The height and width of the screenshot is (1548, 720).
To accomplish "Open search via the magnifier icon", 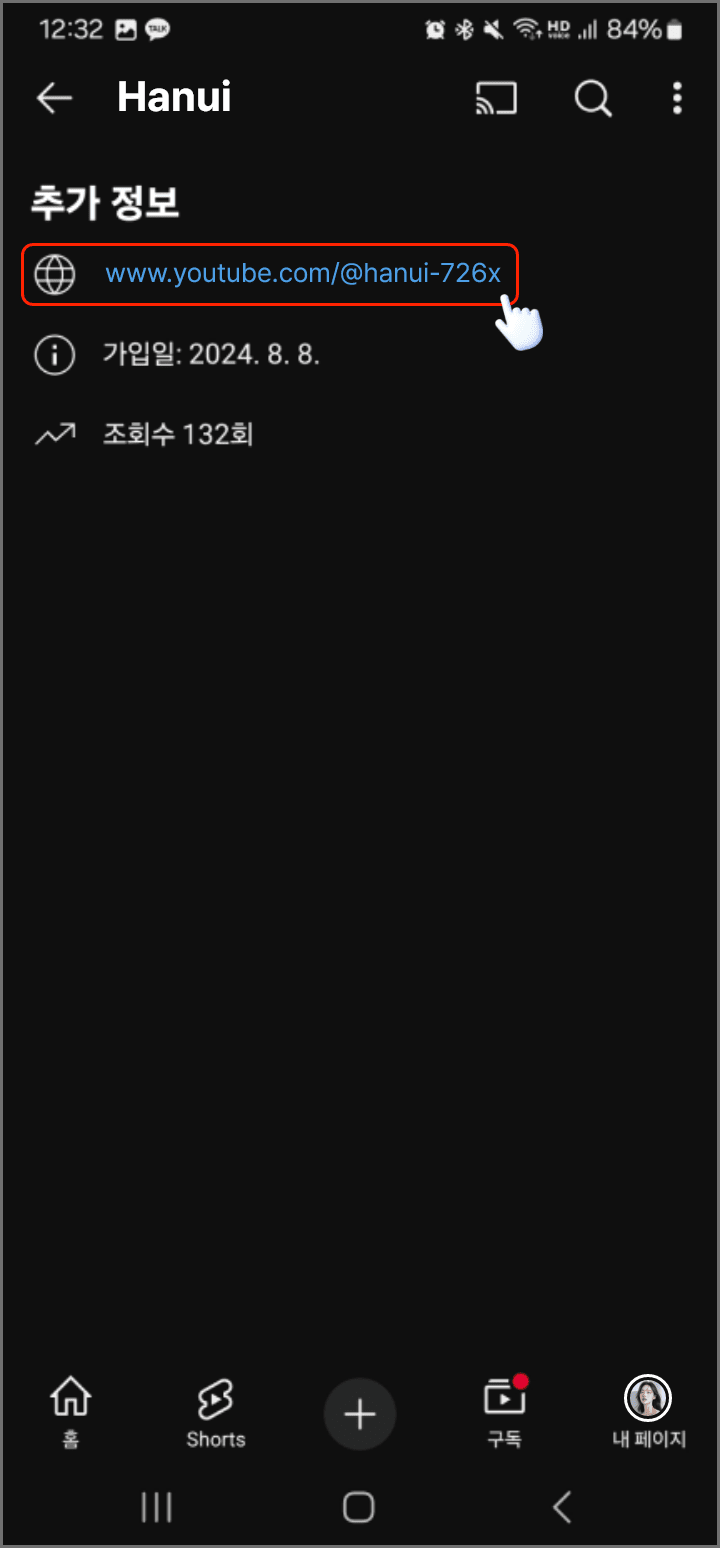I will 592,97.
